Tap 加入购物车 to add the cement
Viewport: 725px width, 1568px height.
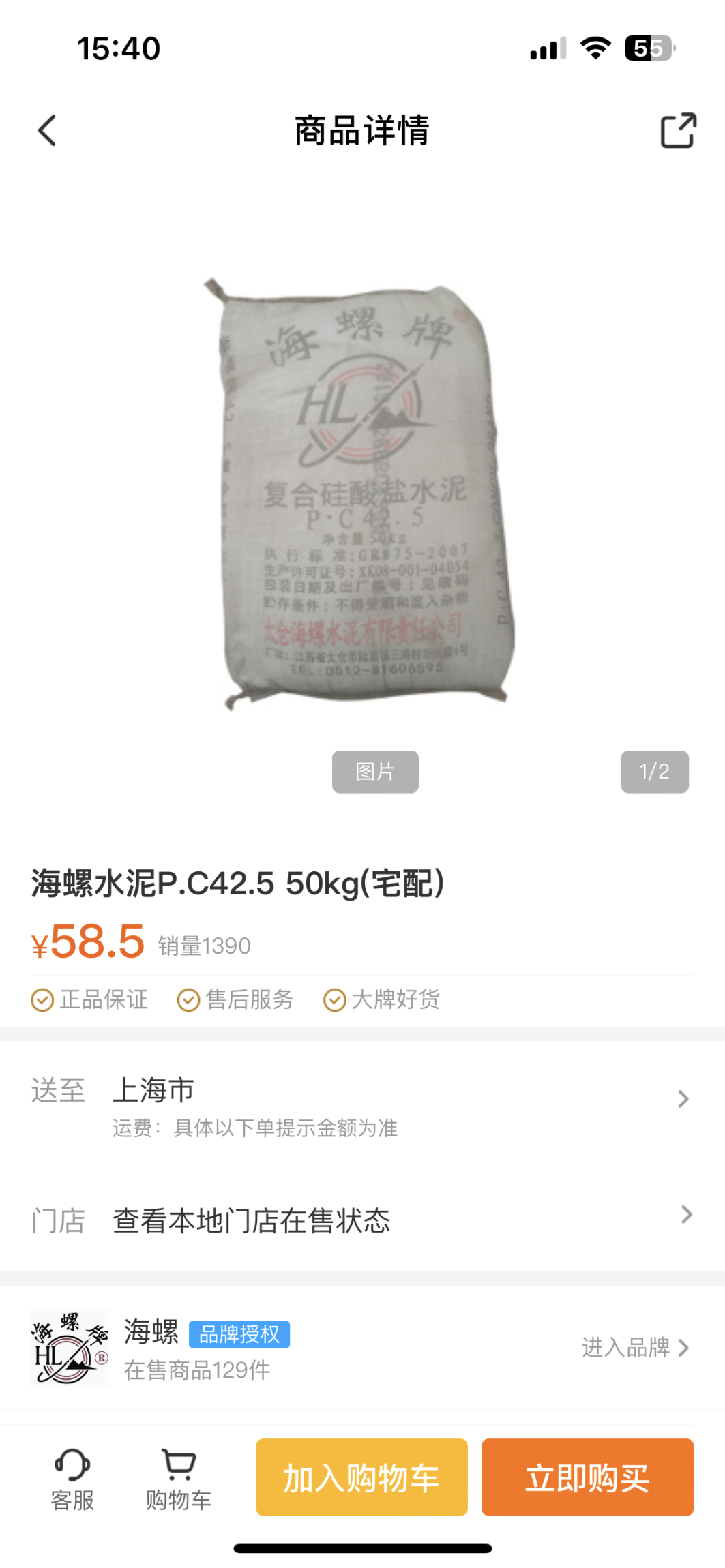(361, 1477)
